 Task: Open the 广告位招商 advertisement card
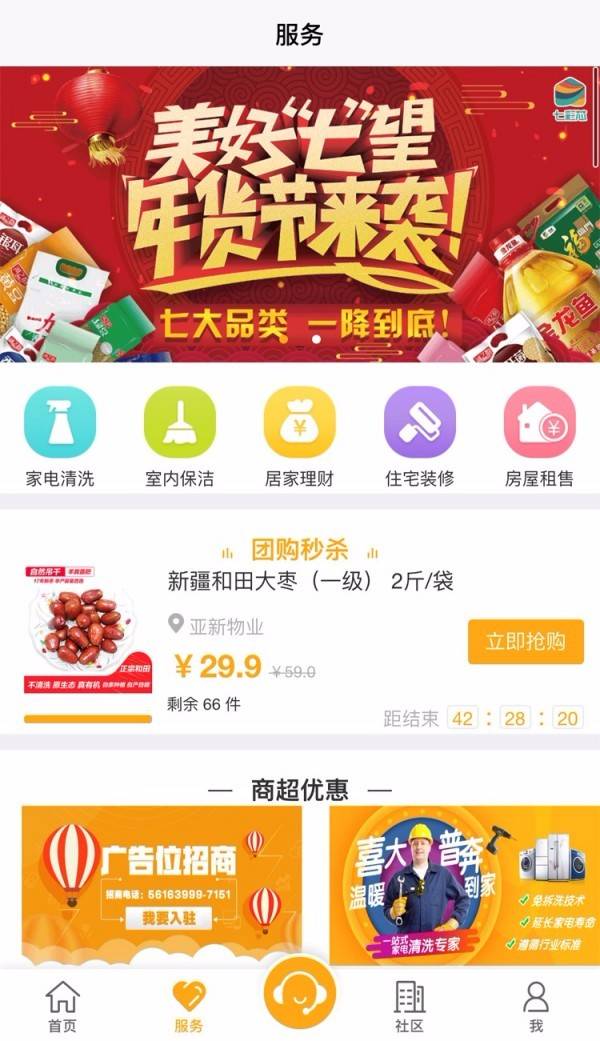point(162,885)
